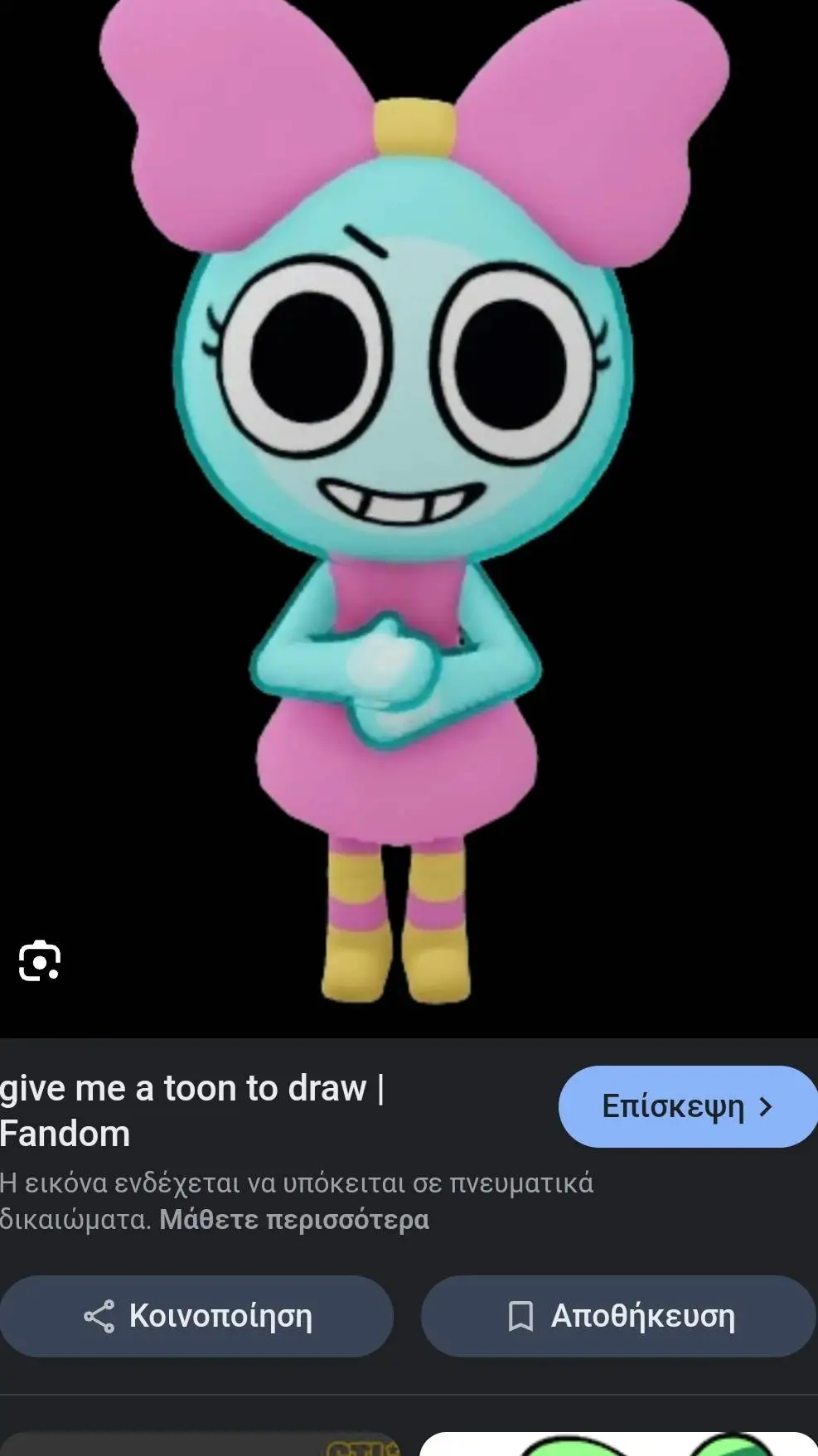Open Google Lens search on the image
The width and height of the screenshot is (818, 1456).
tap(39, 961)
